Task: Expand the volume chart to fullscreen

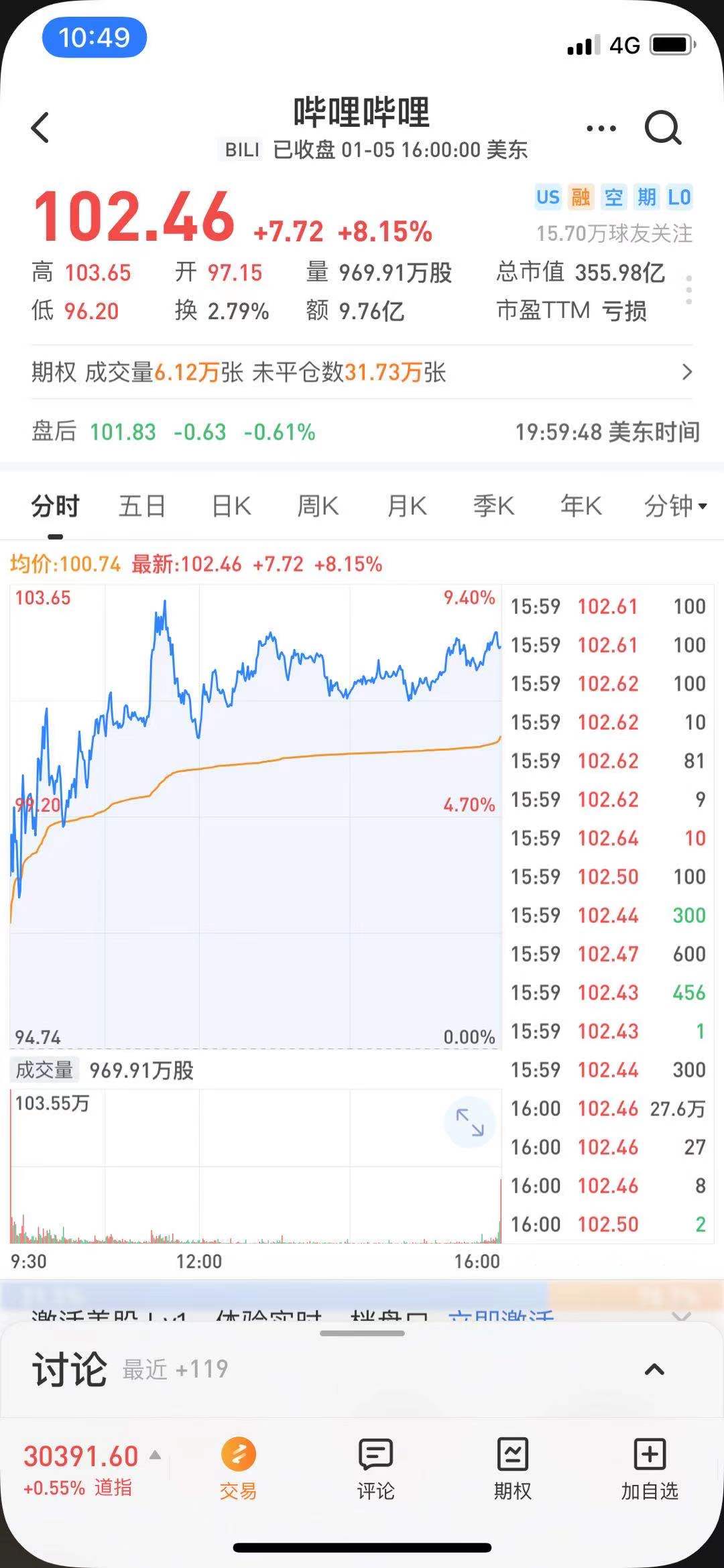Action: coord(470,1123)
